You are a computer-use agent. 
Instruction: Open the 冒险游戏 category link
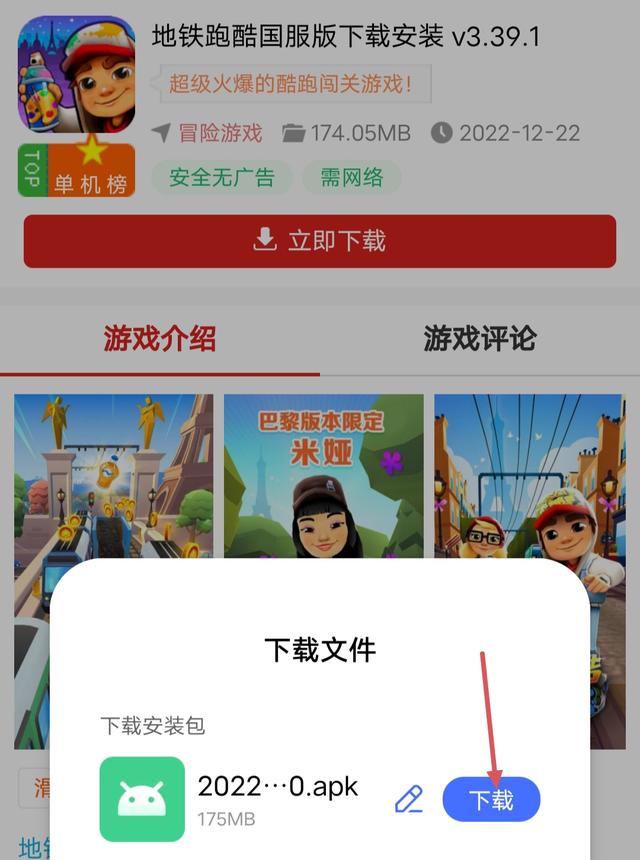[220, 133]
